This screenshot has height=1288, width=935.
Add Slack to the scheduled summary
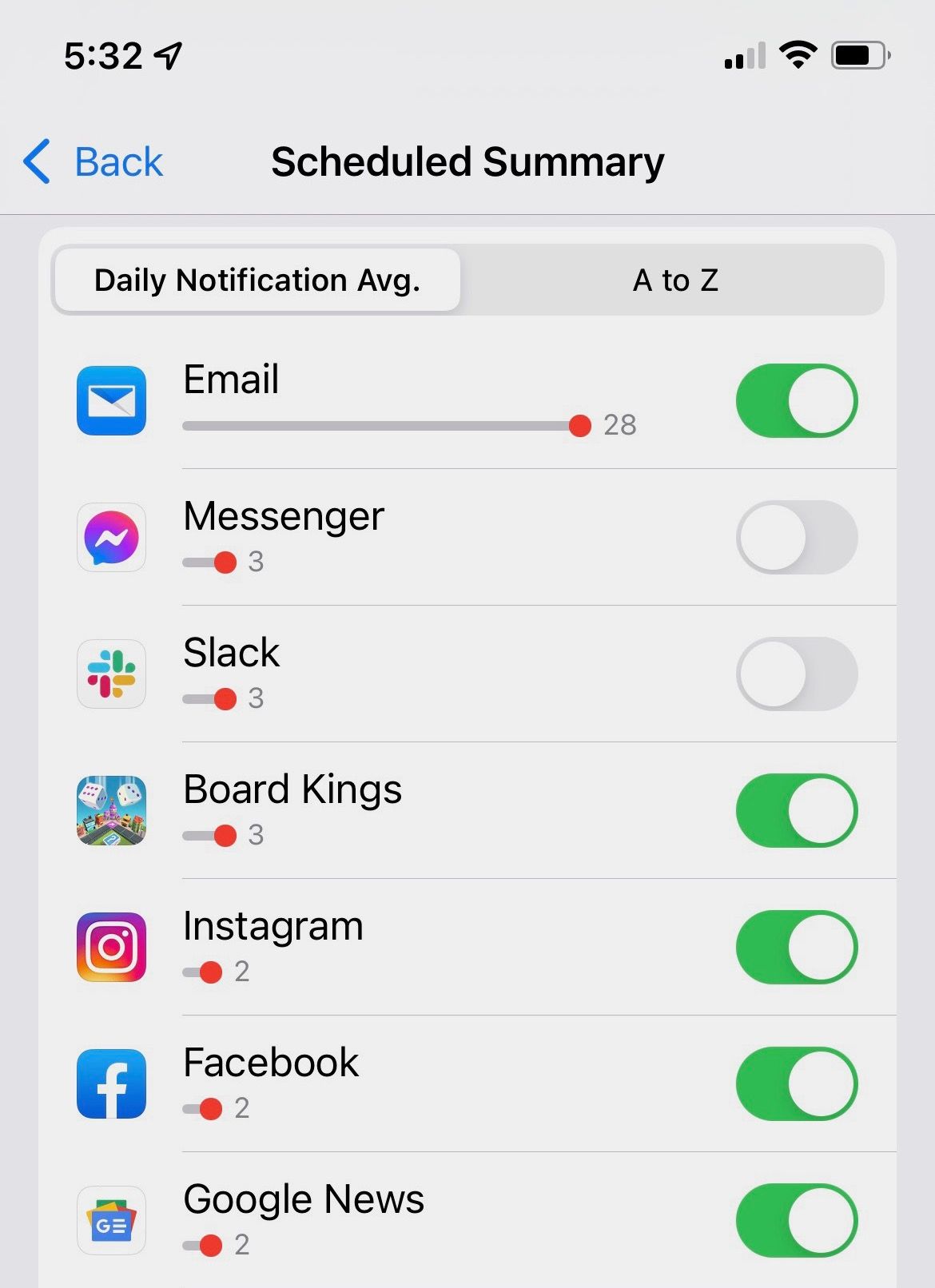(x=796, y=674)
